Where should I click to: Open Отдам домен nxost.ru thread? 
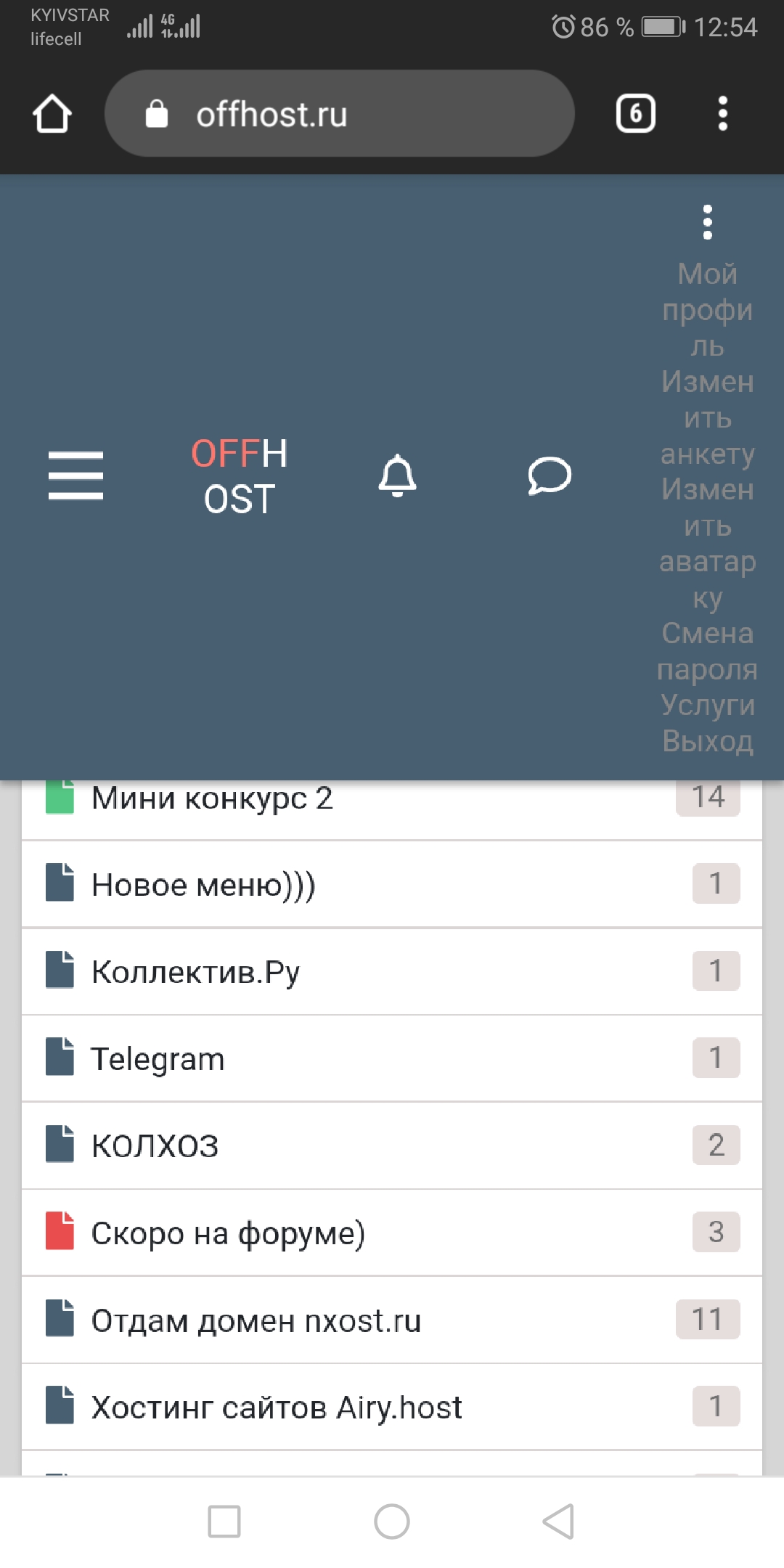pyautogui.click(x=256, y=1320)
